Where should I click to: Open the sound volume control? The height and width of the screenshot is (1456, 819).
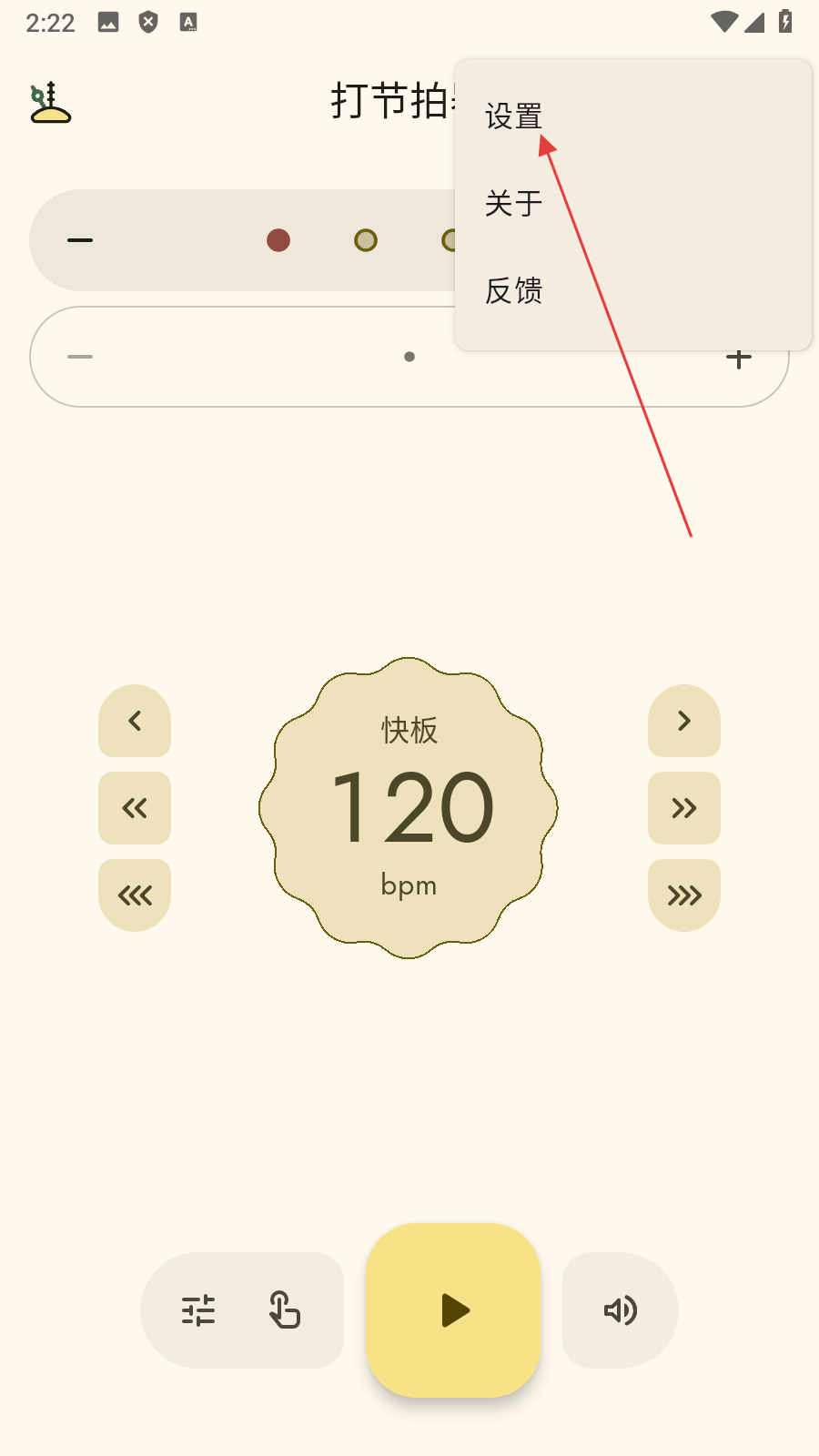(x=621, y=1310)
